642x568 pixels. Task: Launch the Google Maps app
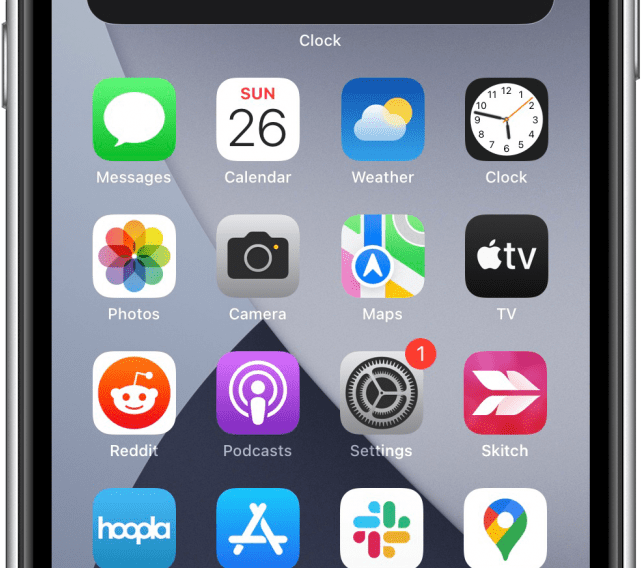(506, 527)
